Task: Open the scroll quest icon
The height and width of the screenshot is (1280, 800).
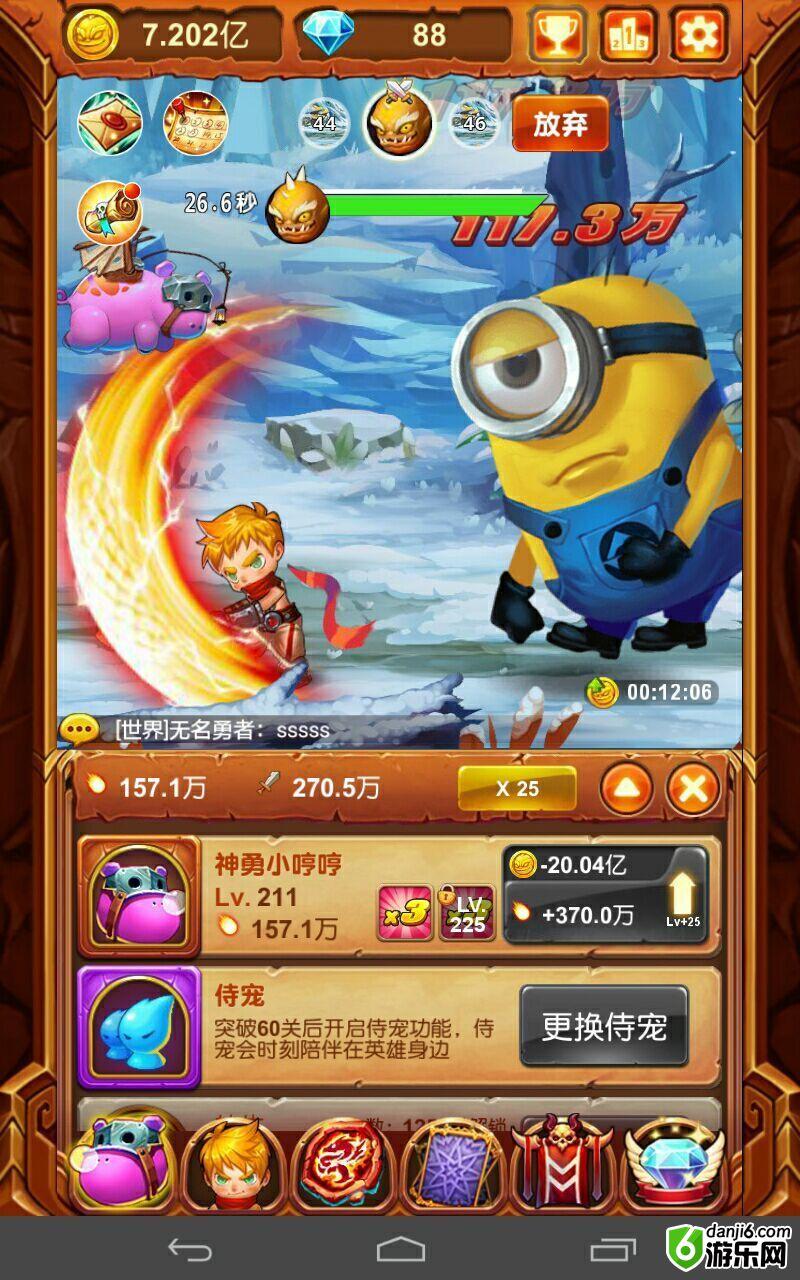Action: (x=109, y=210)
